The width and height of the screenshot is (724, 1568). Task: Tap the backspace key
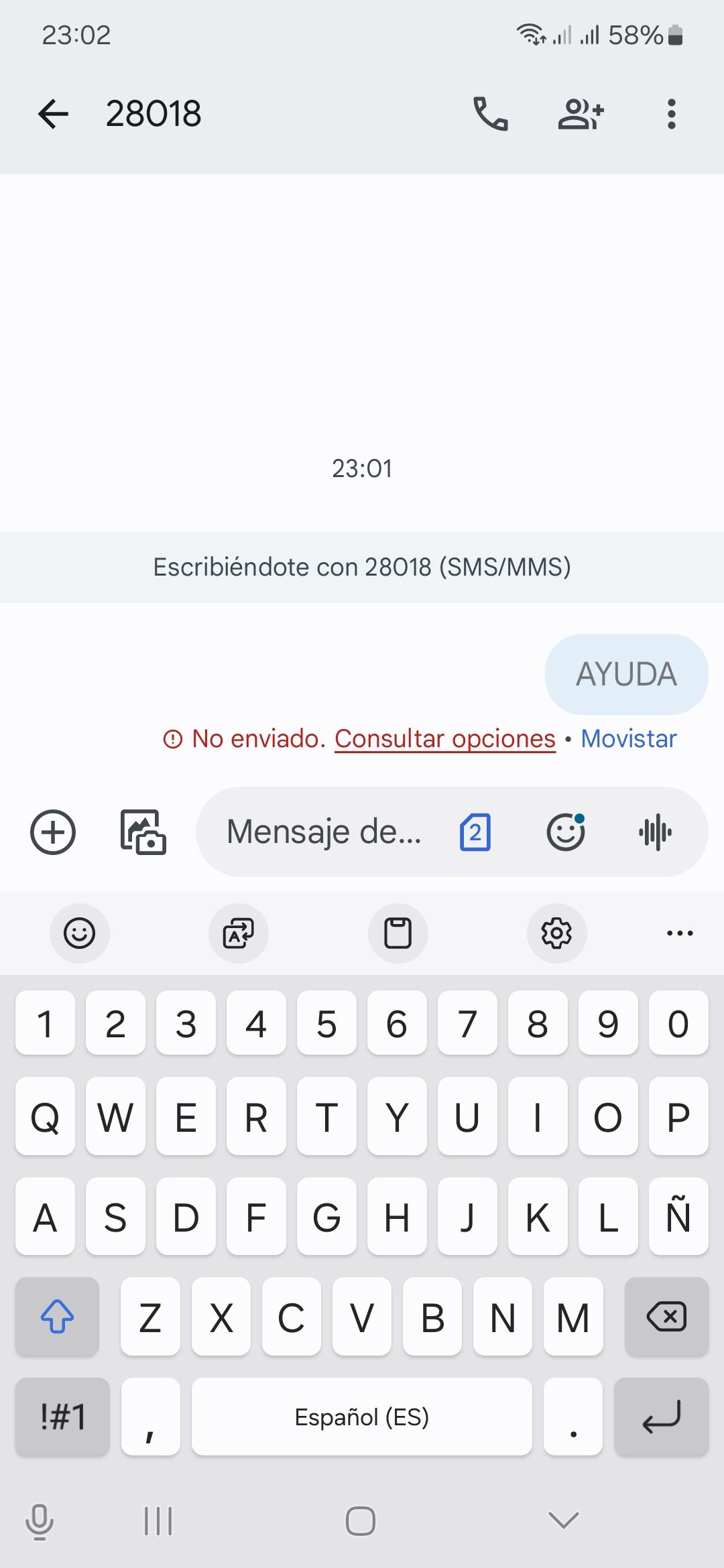coord(666,1317)
